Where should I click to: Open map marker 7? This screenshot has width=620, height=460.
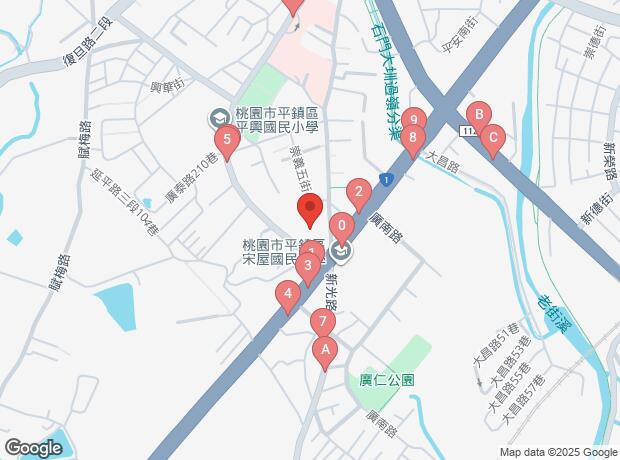click(323, 325)
